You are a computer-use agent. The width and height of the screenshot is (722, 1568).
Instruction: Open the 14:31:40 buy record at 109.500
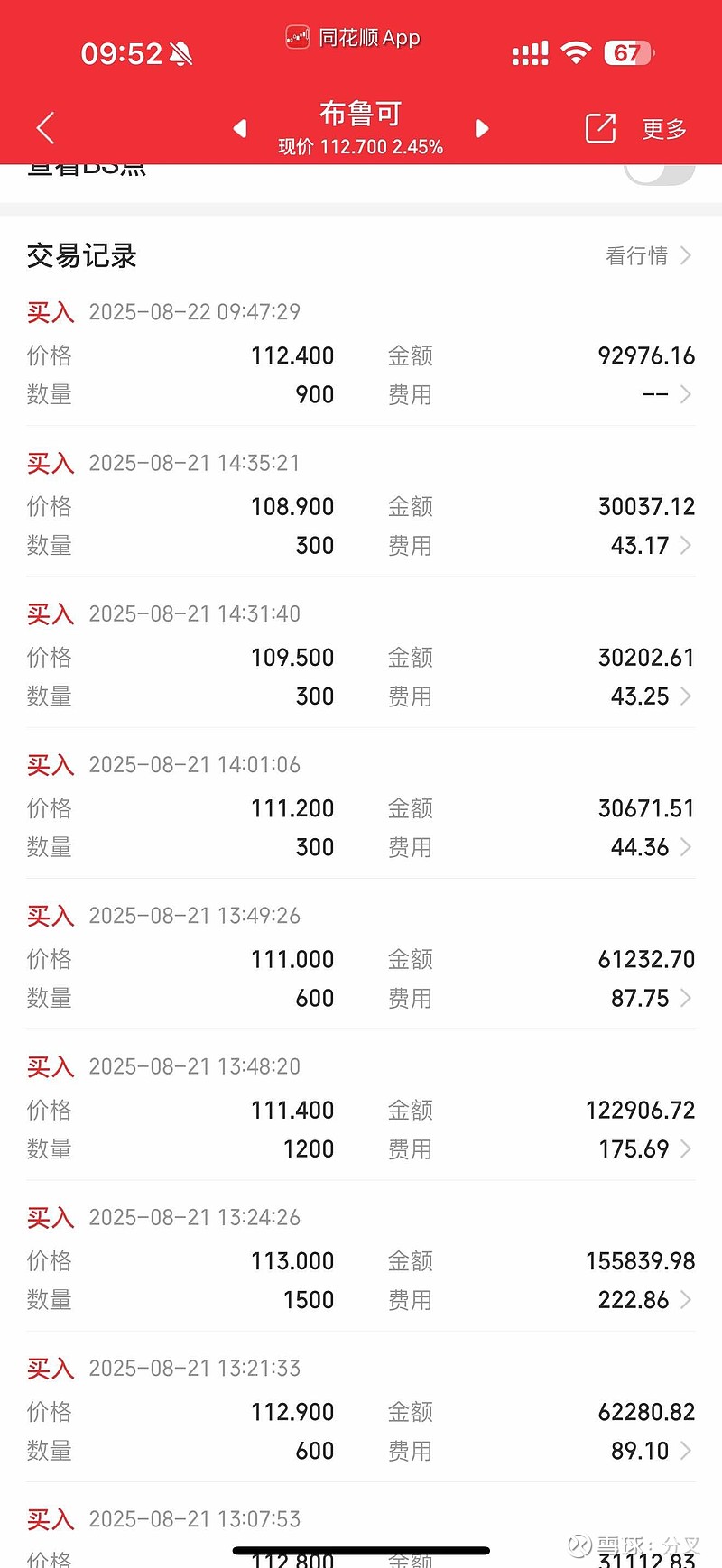(x=361, y=655)
